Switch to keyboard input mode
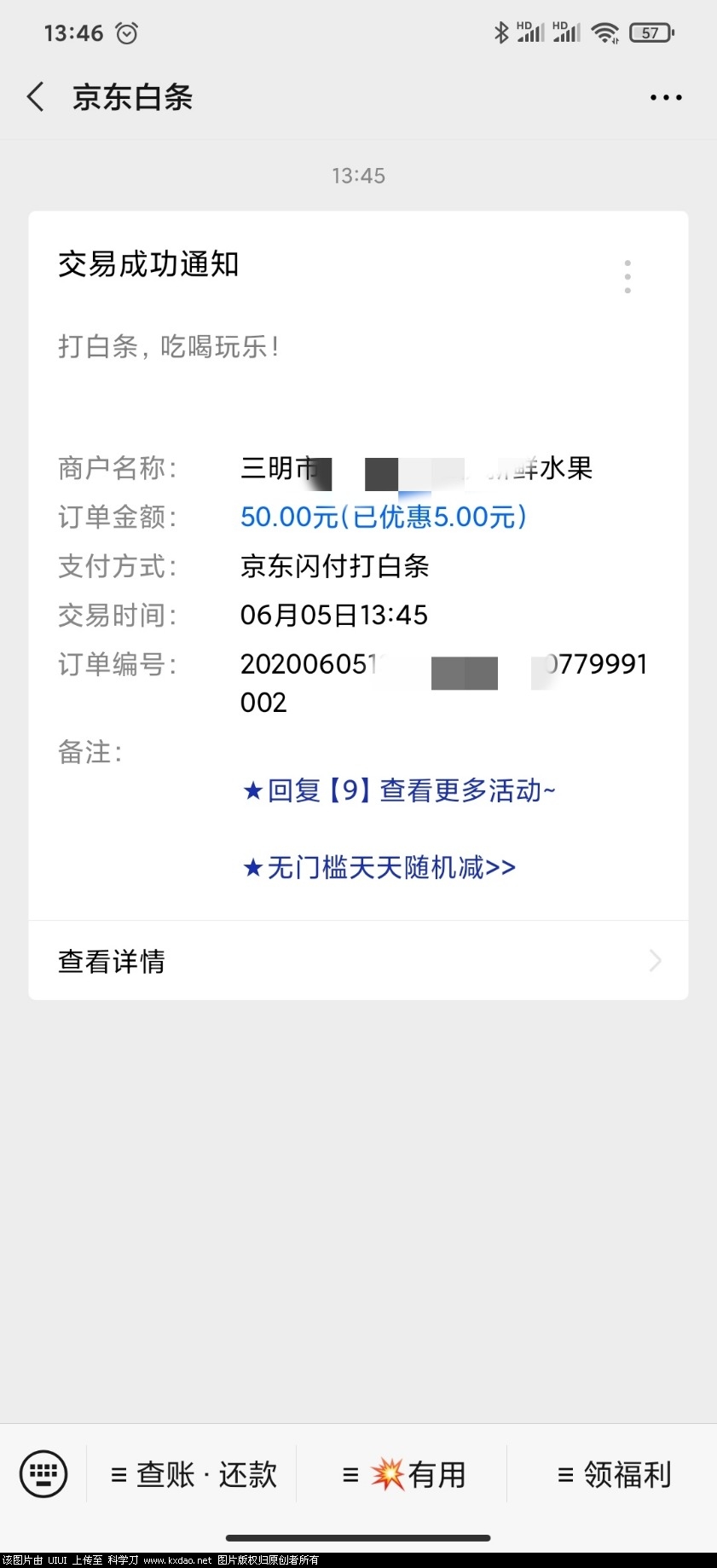This screenshot has height=1568, width=717. coord(43,1473)
